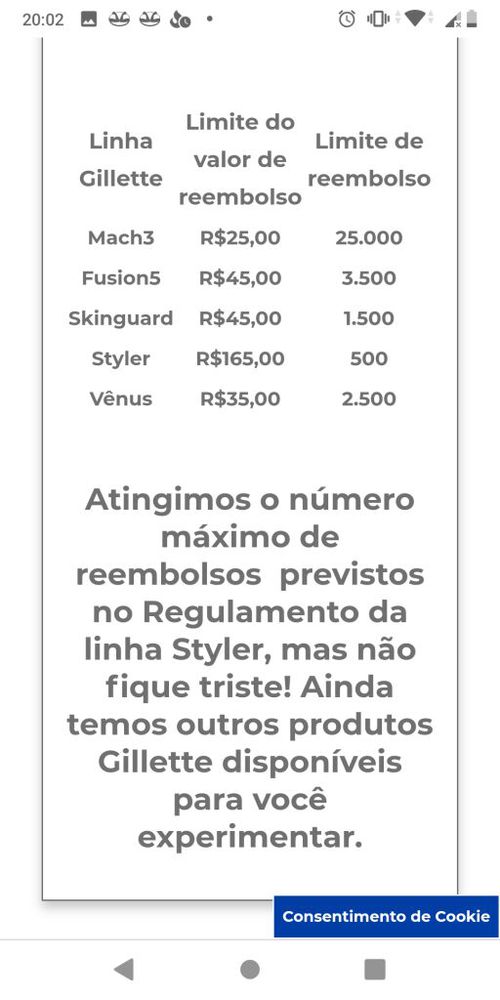Viewport: 500px width, 1000px height.
Task: Open the Consentimento de Cookie button
Action: (x=386, y=916)
